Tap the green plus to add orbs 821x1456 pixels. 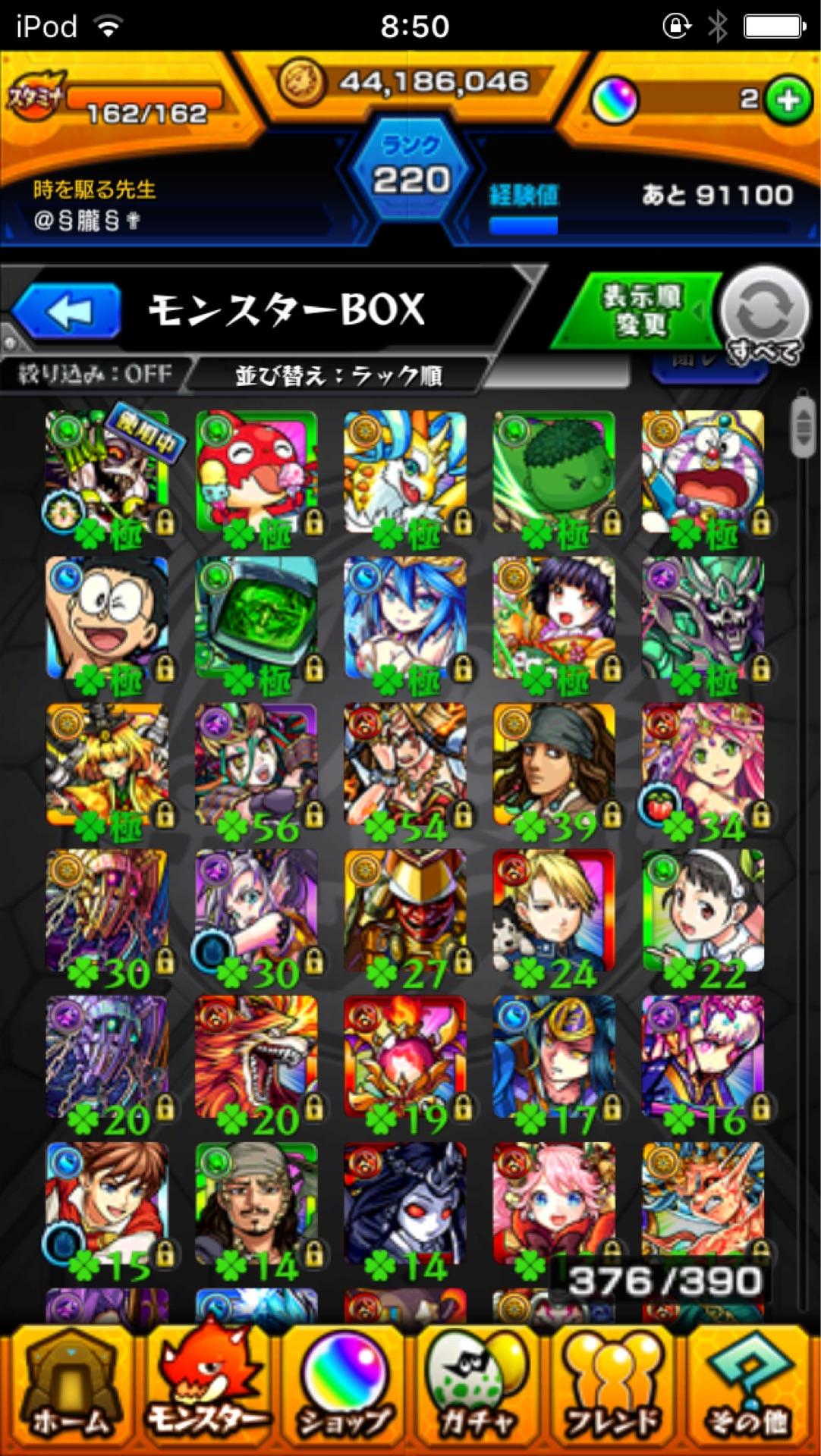click(788, 100)
